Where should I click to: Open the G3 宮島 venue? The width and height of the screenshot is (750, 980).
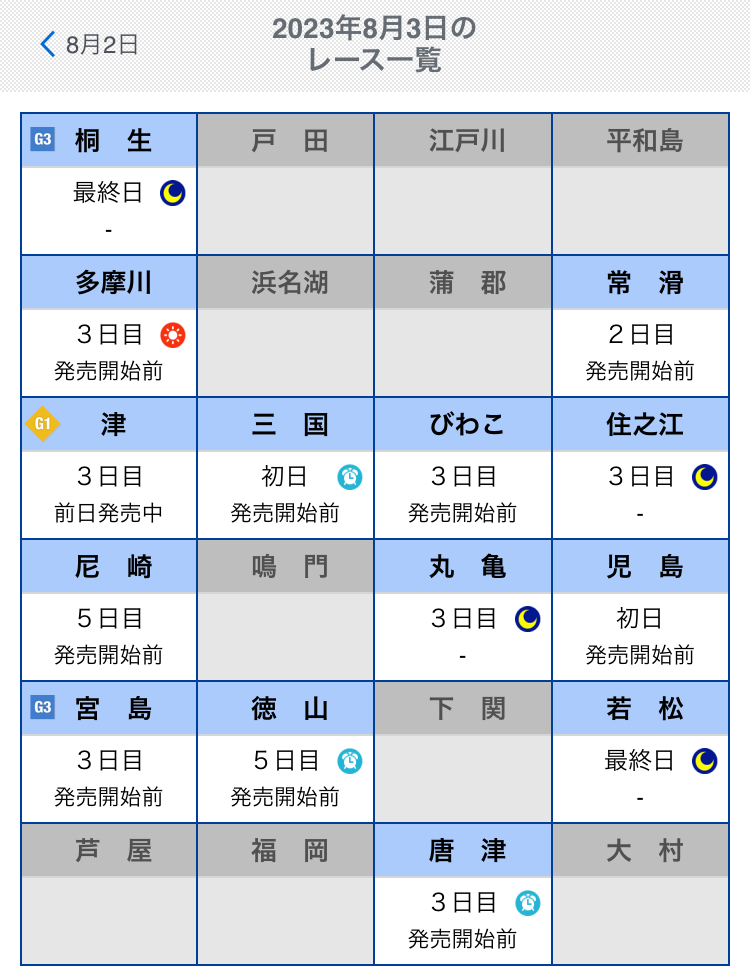[x=109, y=709]
